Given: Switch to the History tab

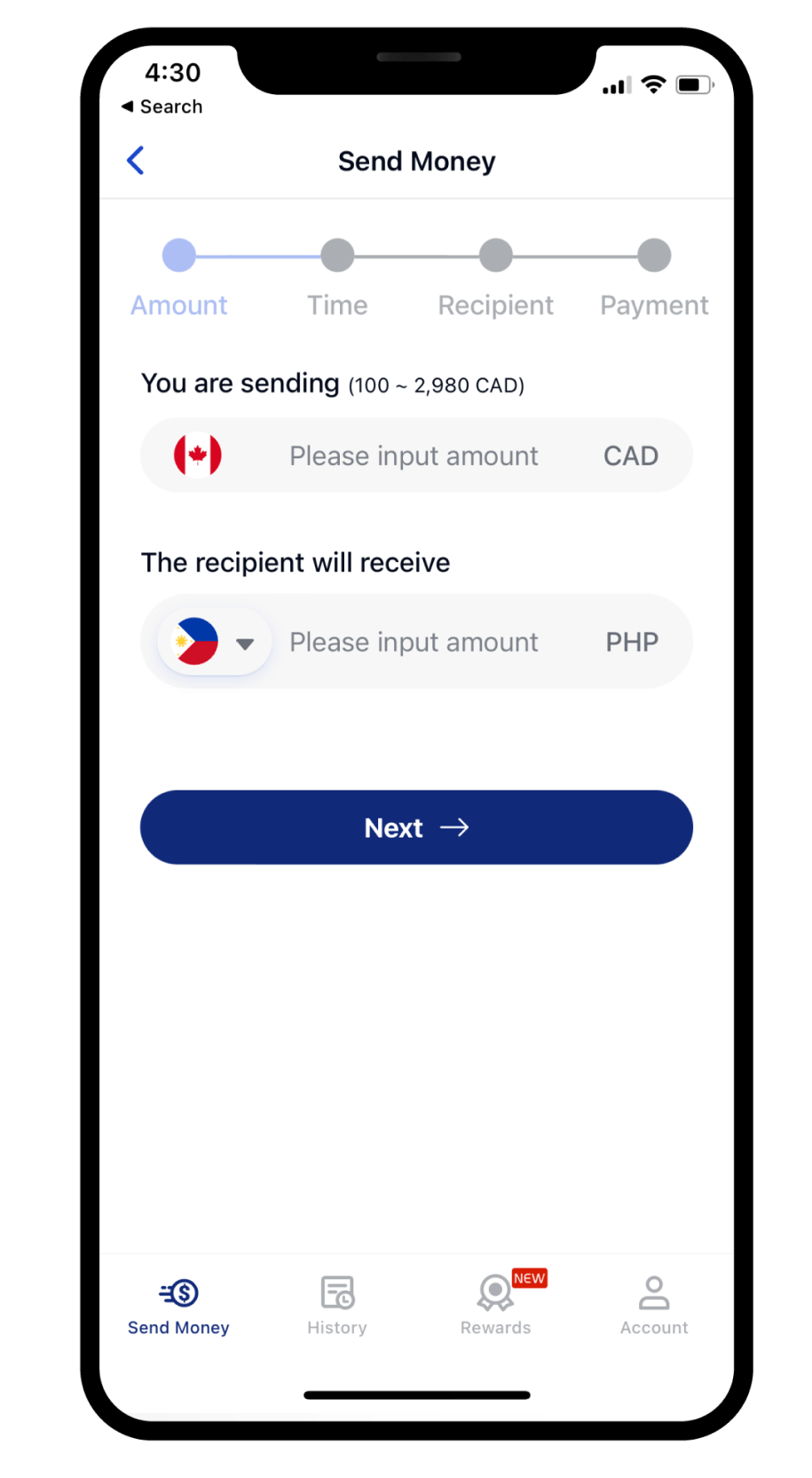Looking at the screenshot, I should click(x=337, y=1305).
